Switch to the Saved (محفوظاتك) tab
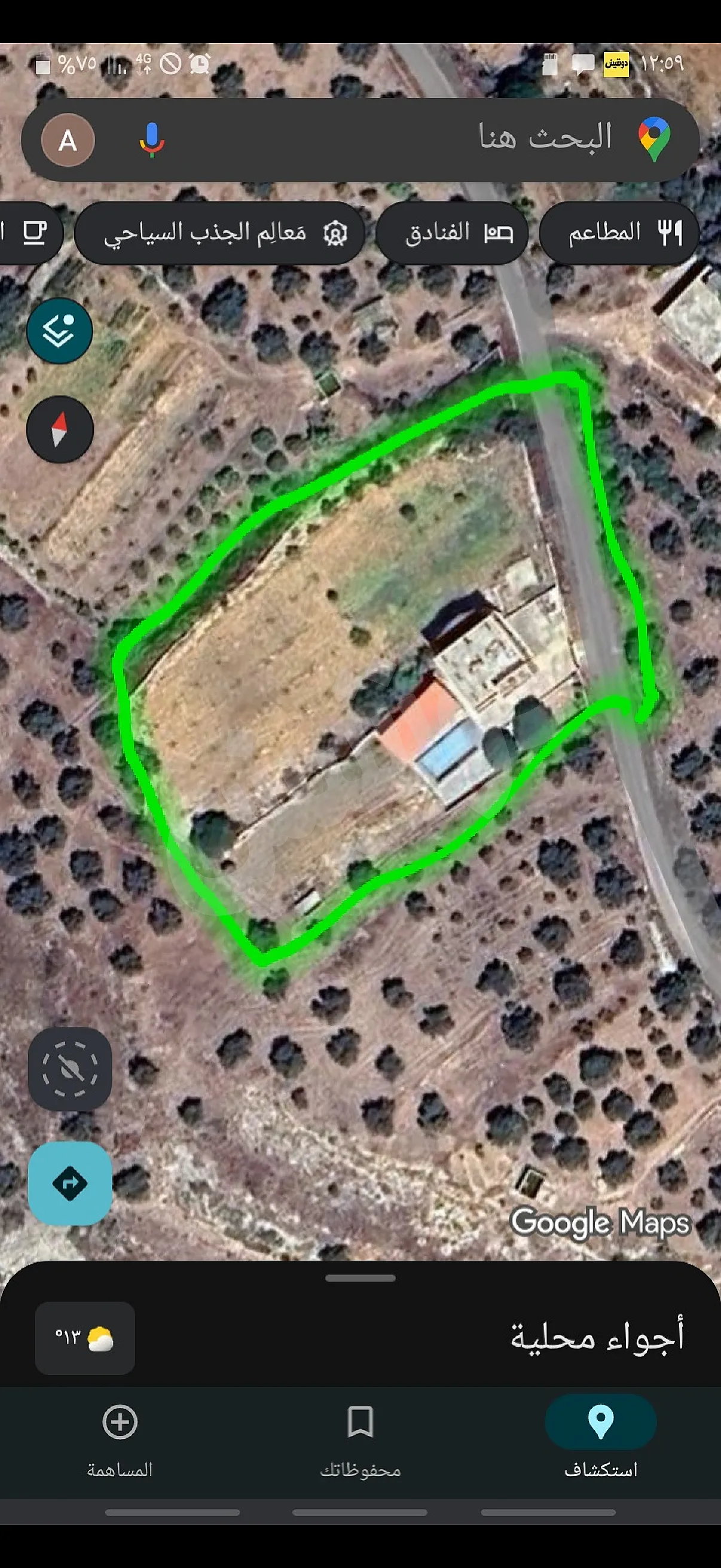Viewport: 721px width, 1568px height. (x=360, y=1441)
